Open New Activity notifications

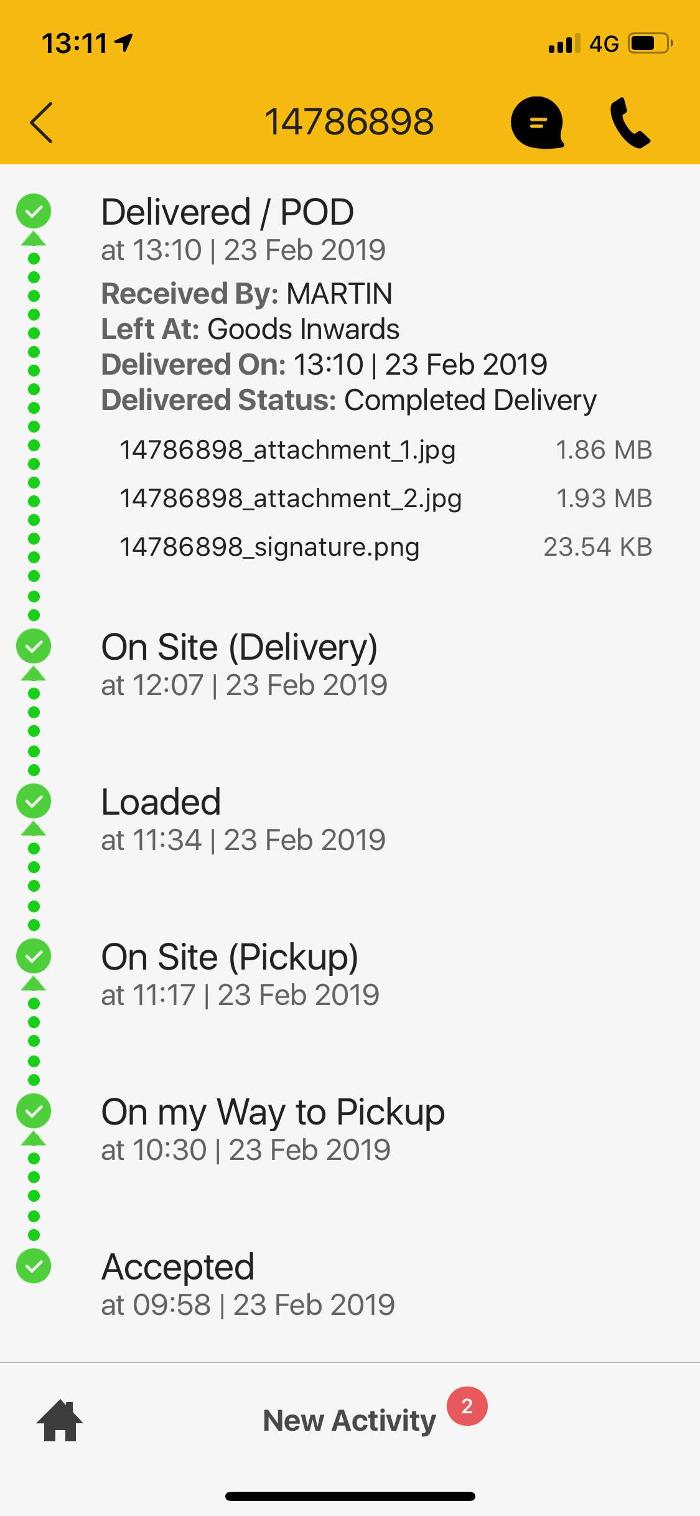350,1421
